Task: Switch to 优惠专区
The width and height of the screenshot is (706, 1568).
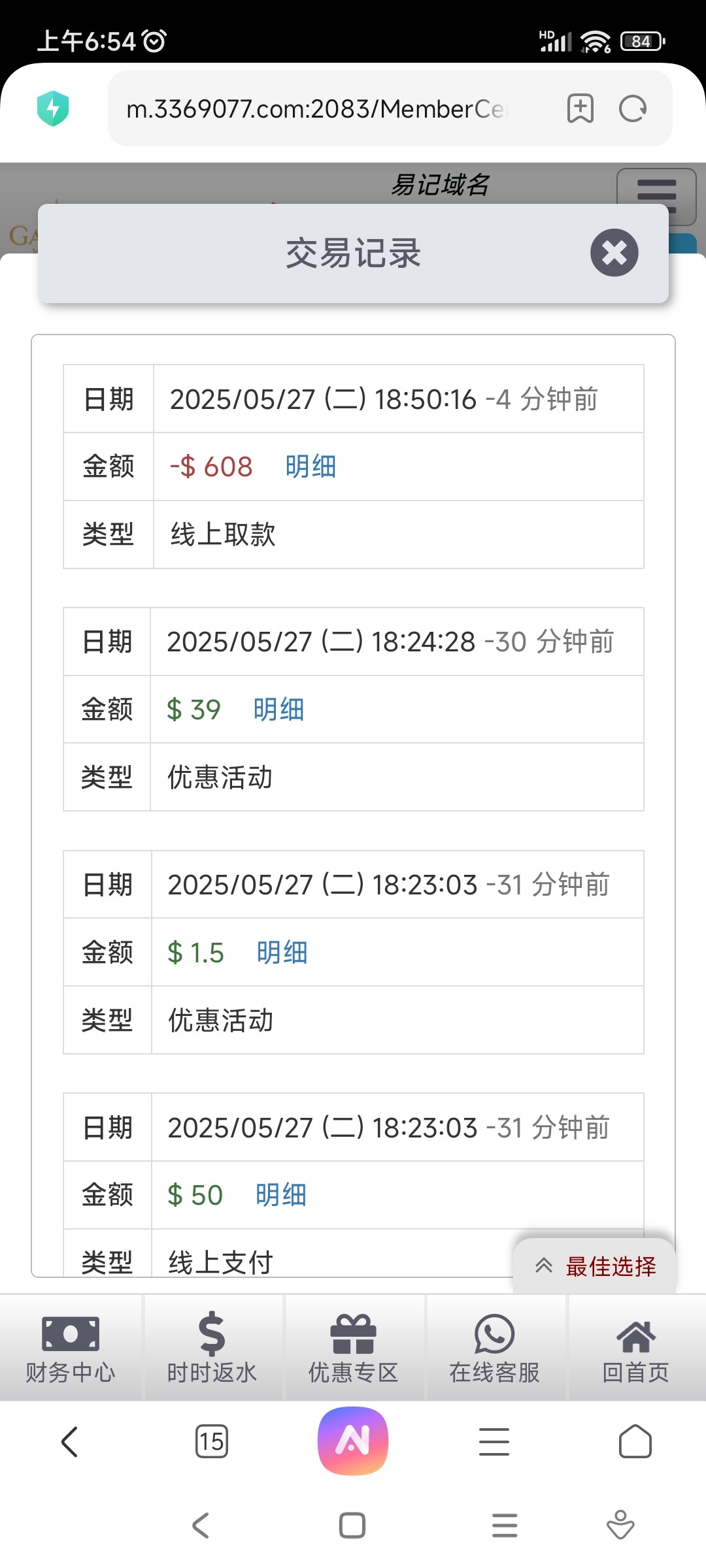Action: [353, 1348]
